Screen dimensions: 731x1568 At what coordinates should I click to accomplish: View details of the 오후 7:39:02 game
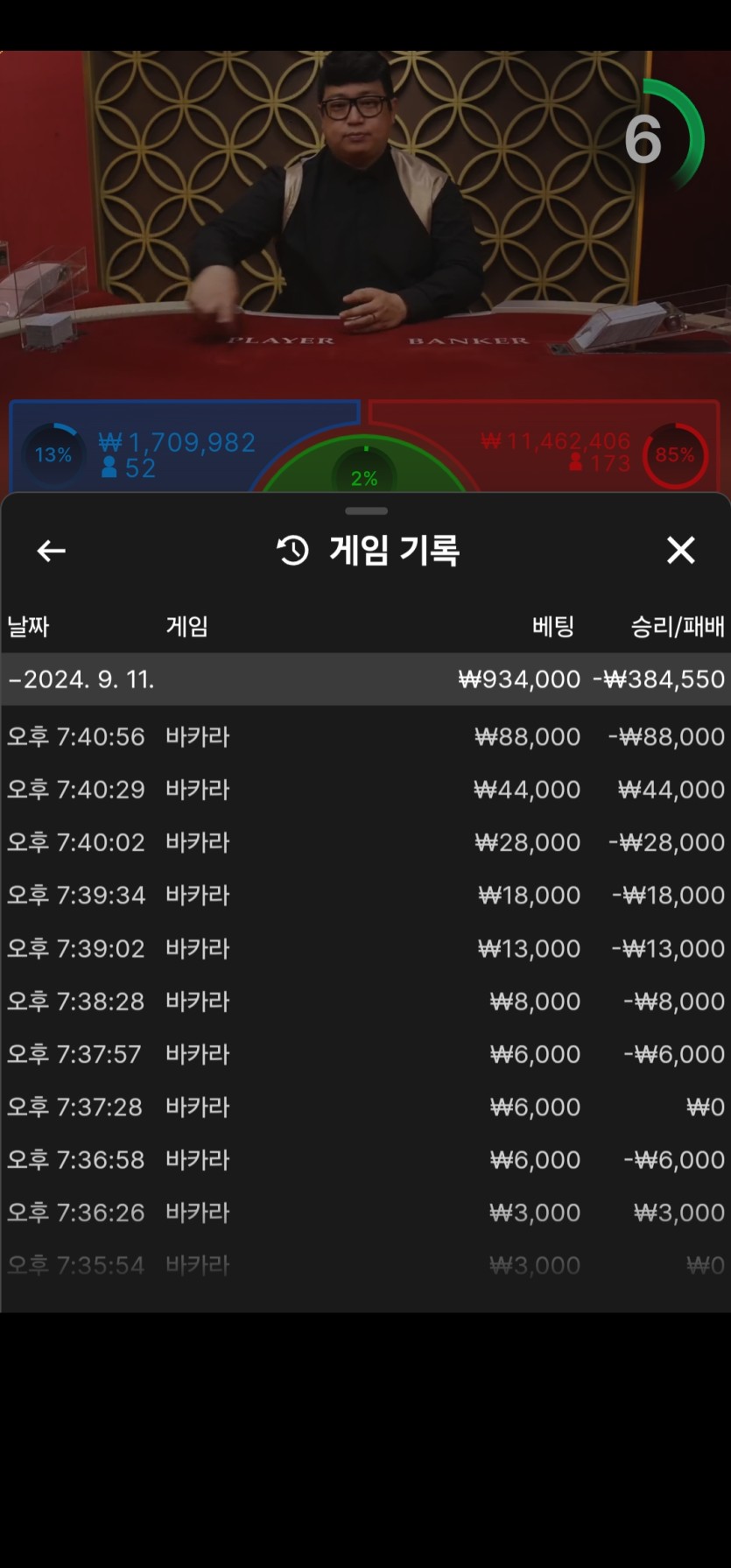pyautogui.click(x=366, y=948)
